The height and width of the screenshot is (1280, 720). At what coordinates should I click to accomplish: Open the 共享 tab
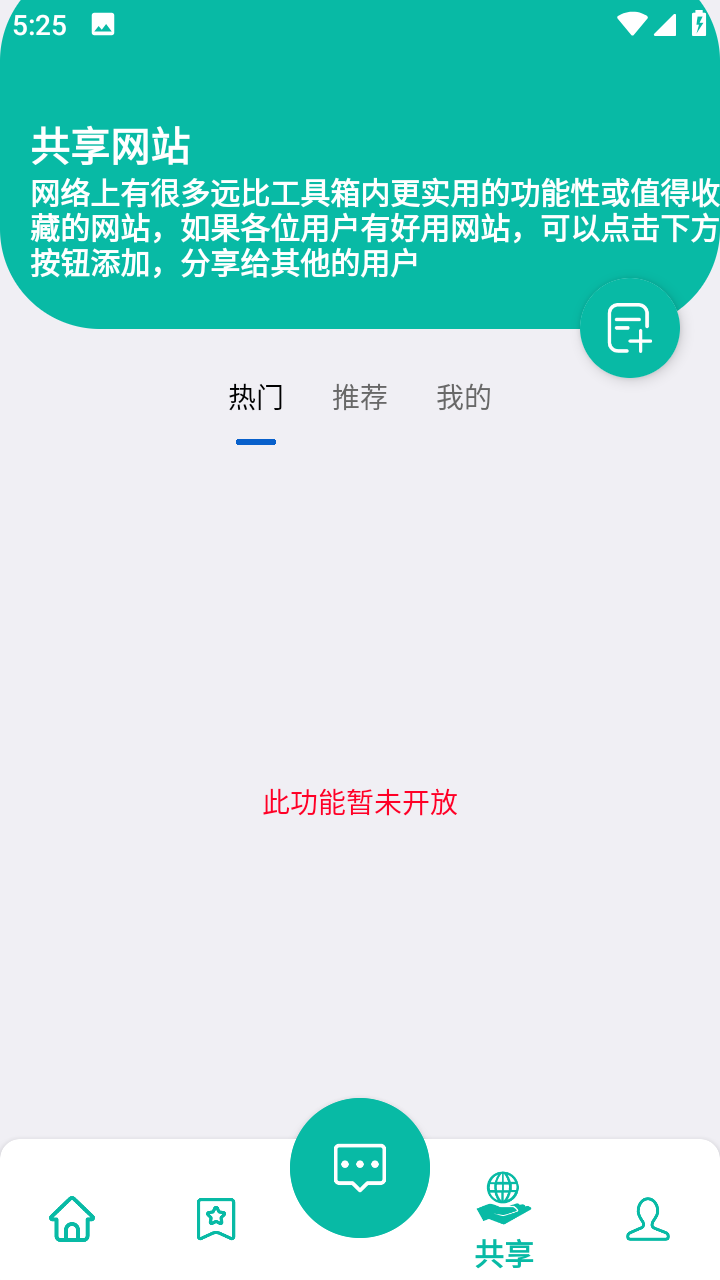[504, 1220]
